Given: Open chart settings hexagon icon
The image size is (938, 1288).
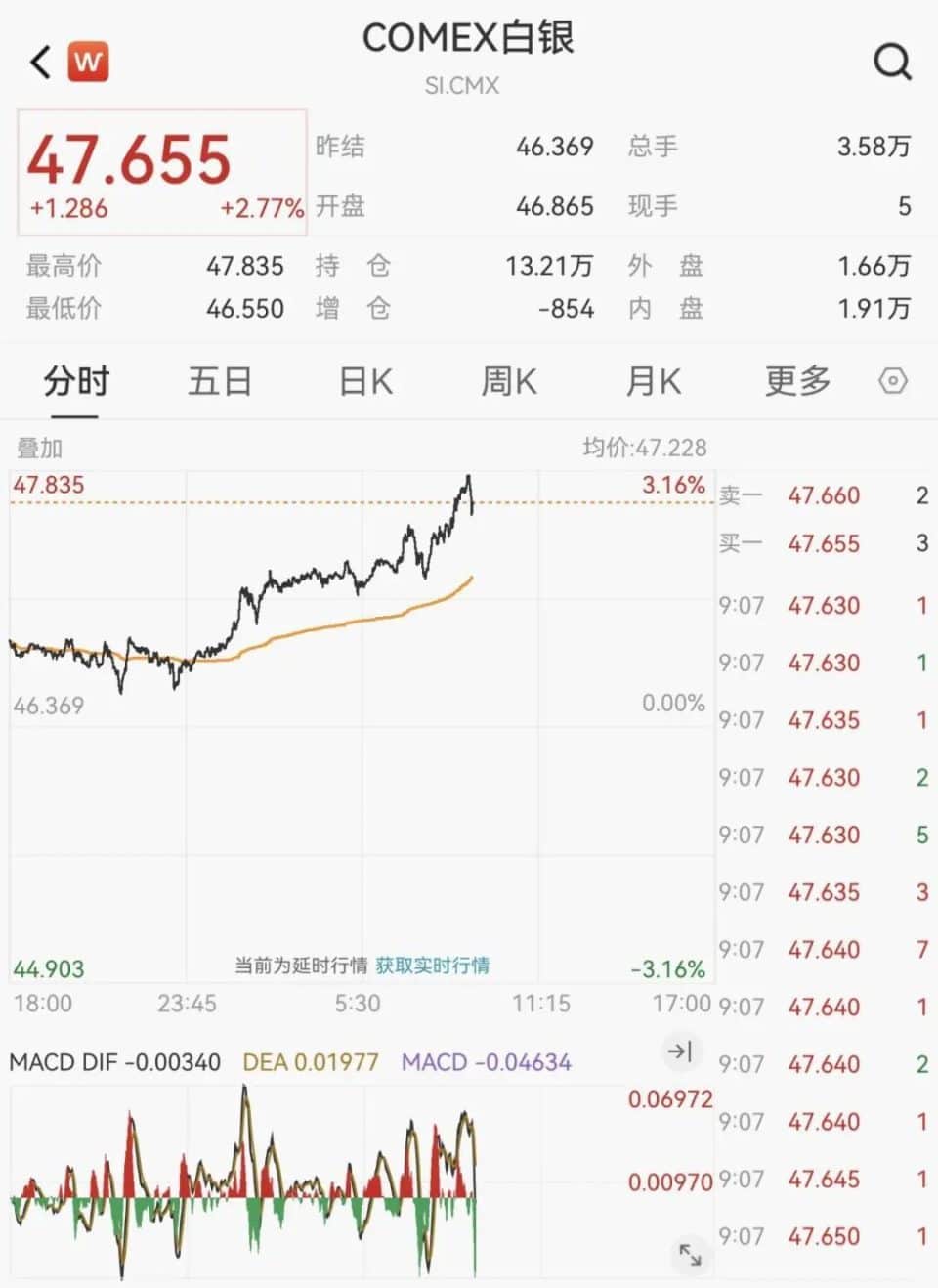Looking at the screenshot, I should [893, 381].
